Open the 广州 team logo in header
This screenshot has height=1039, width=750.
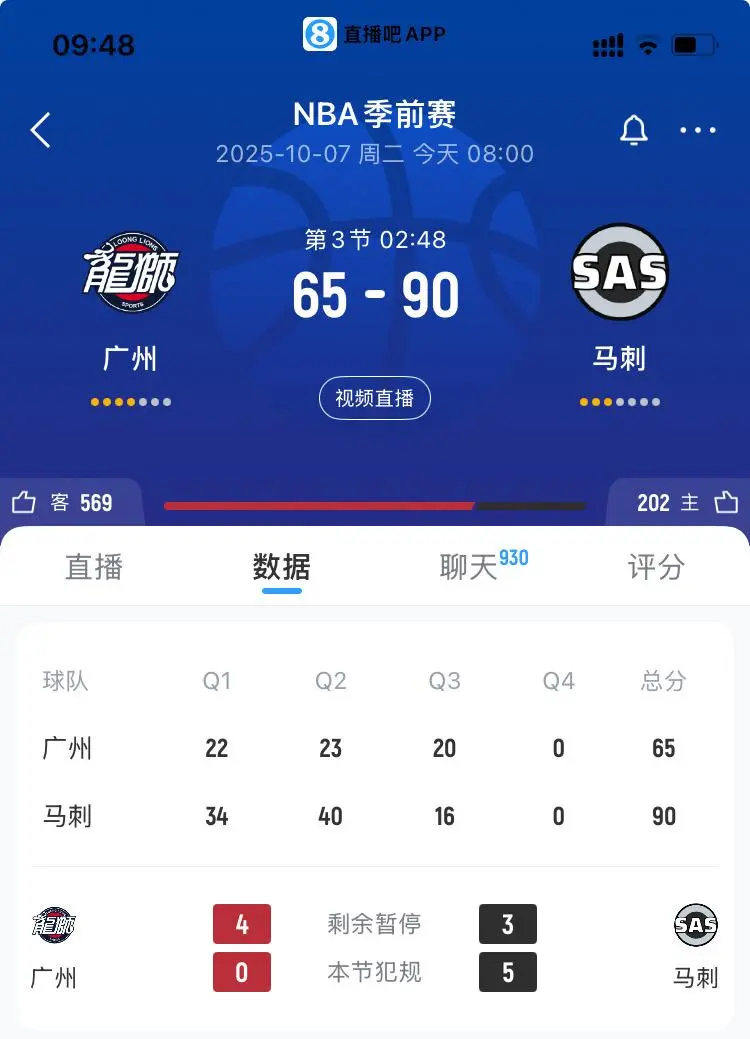[x=130, y=272]
